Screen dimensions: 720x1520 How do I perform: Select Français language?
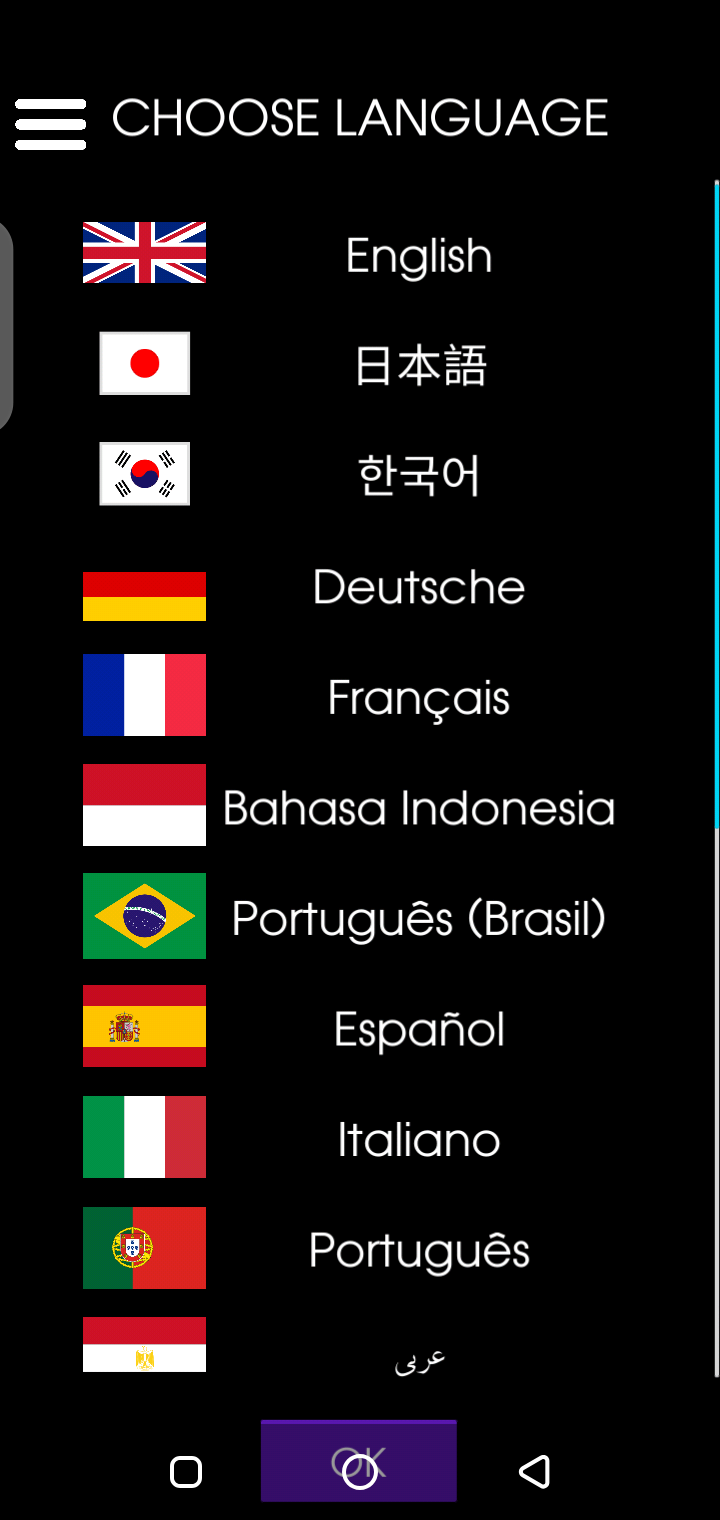point(418,697)
